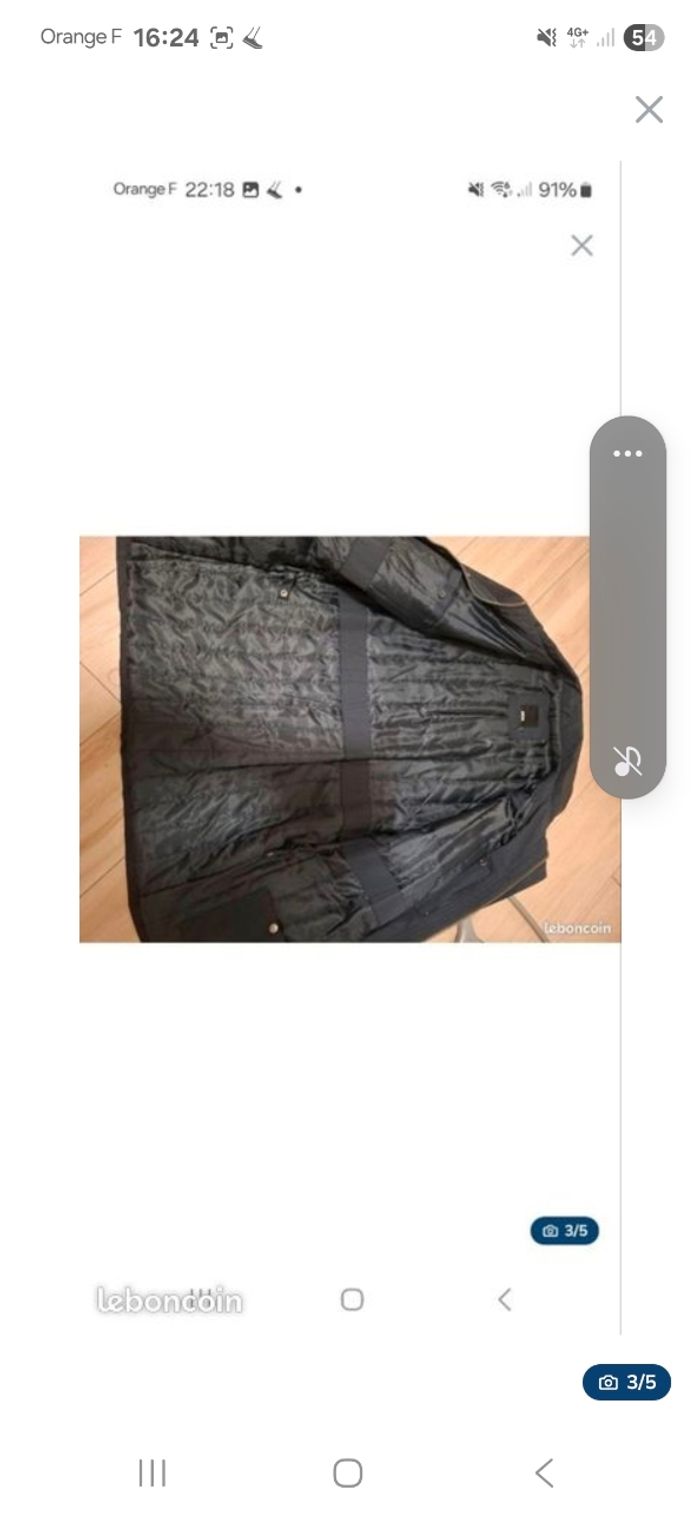
Task: Tap the muted sound icon on floating panel
Action: tap(628, 761)
